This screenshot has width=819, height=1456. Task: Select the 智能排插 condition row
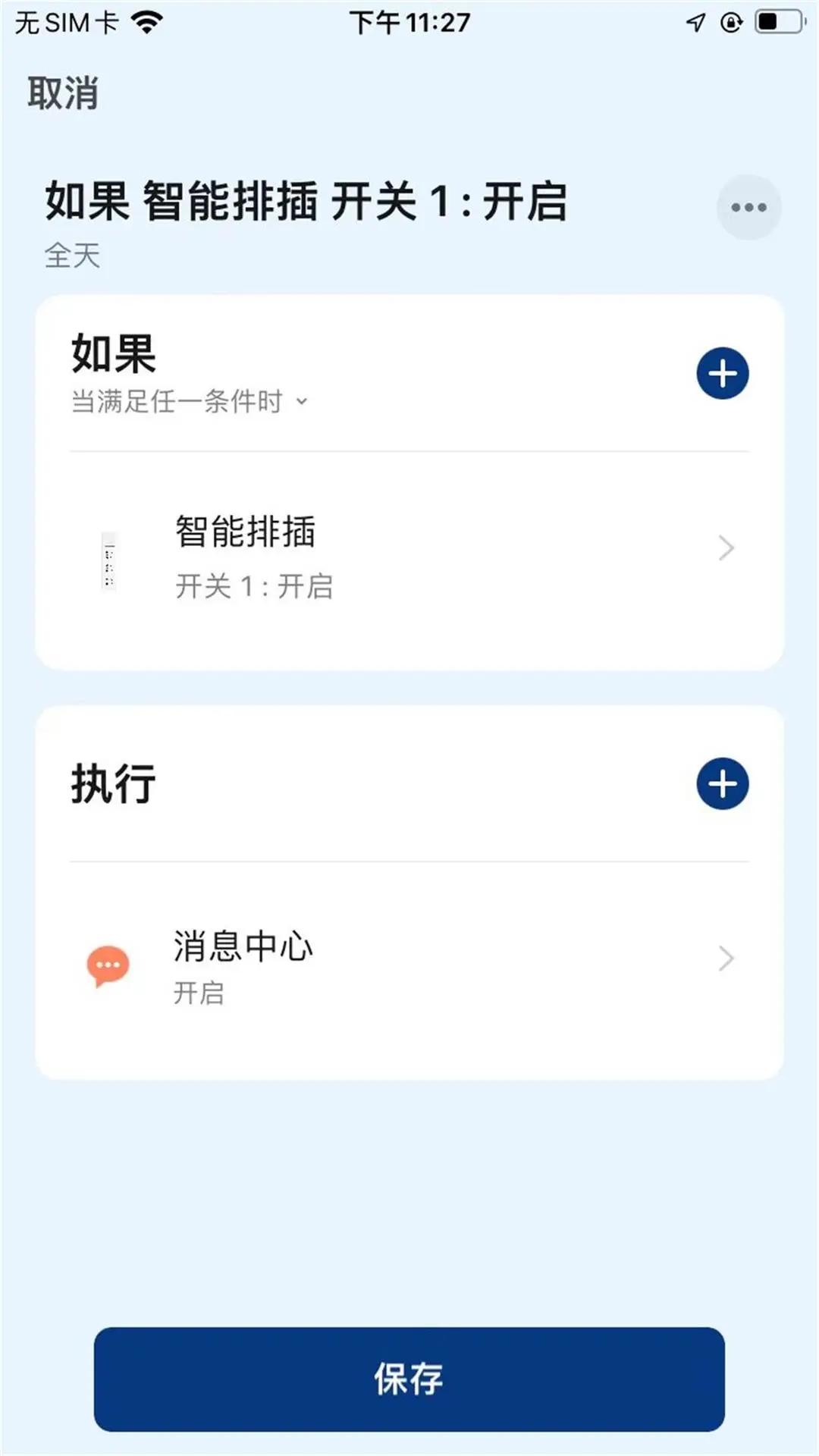coord(409,560)
